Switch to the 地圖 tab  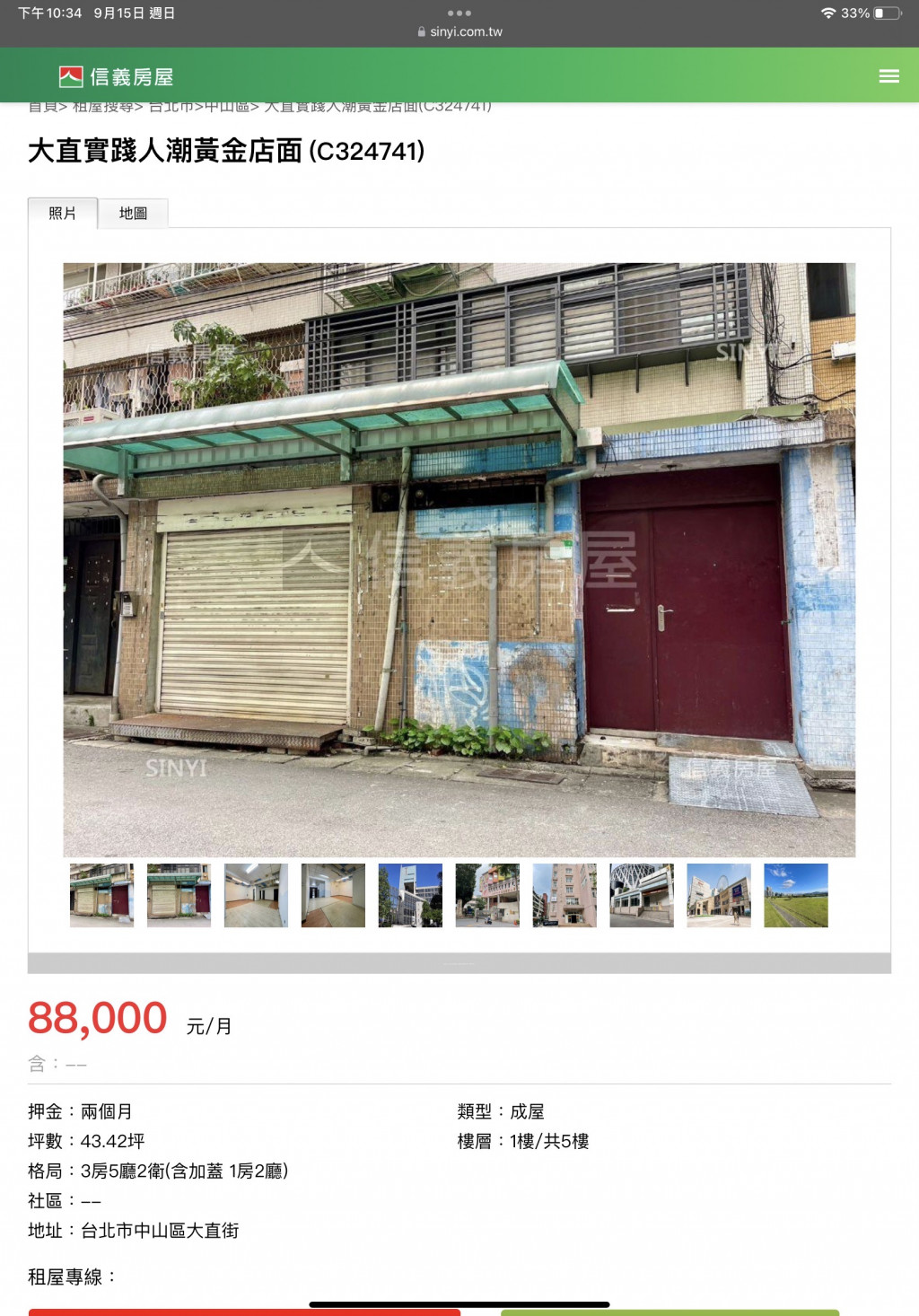(133, 214)
